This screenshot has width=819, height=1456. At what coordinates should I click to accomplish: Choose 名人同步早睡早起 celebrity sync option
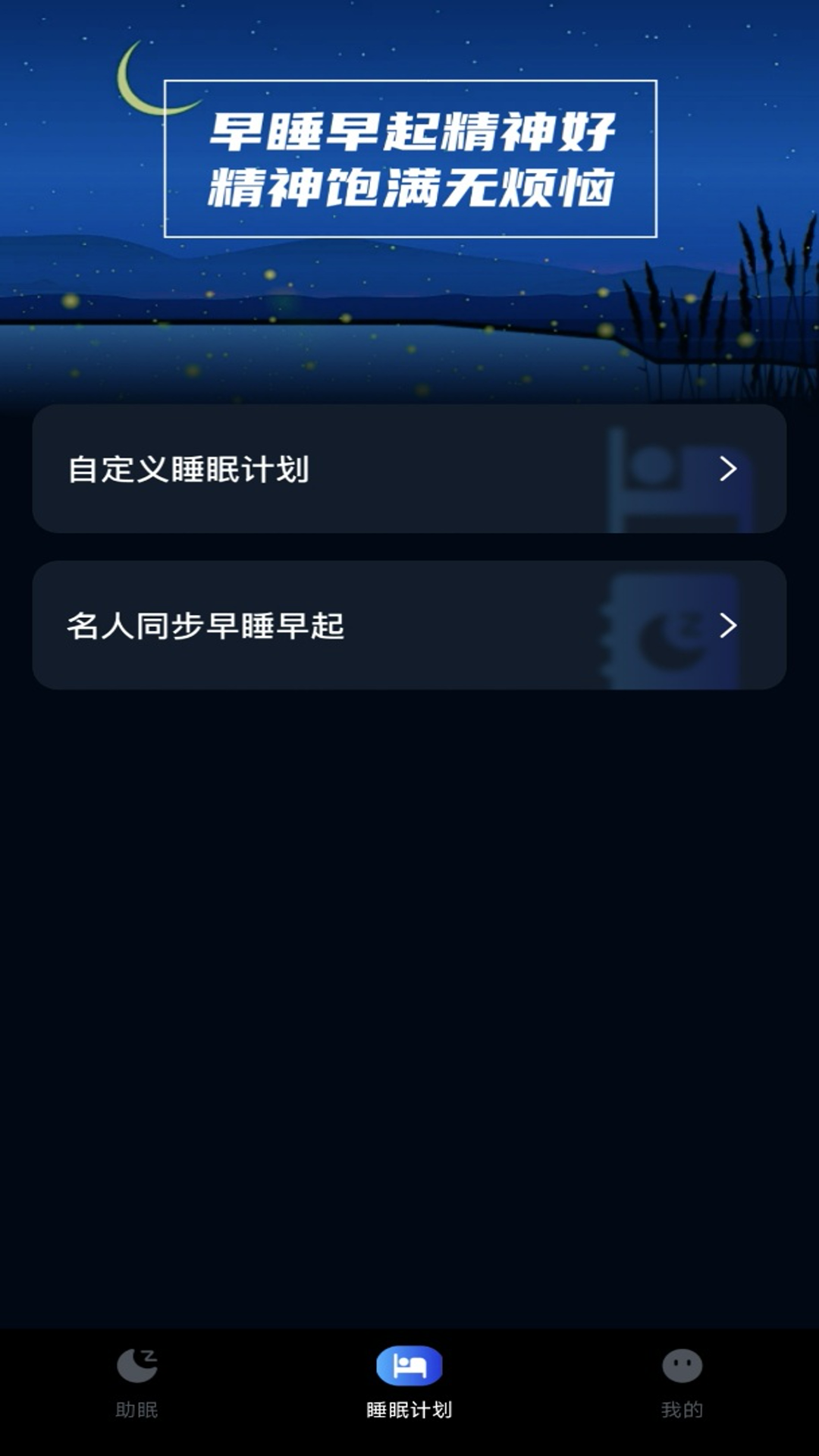409,626
